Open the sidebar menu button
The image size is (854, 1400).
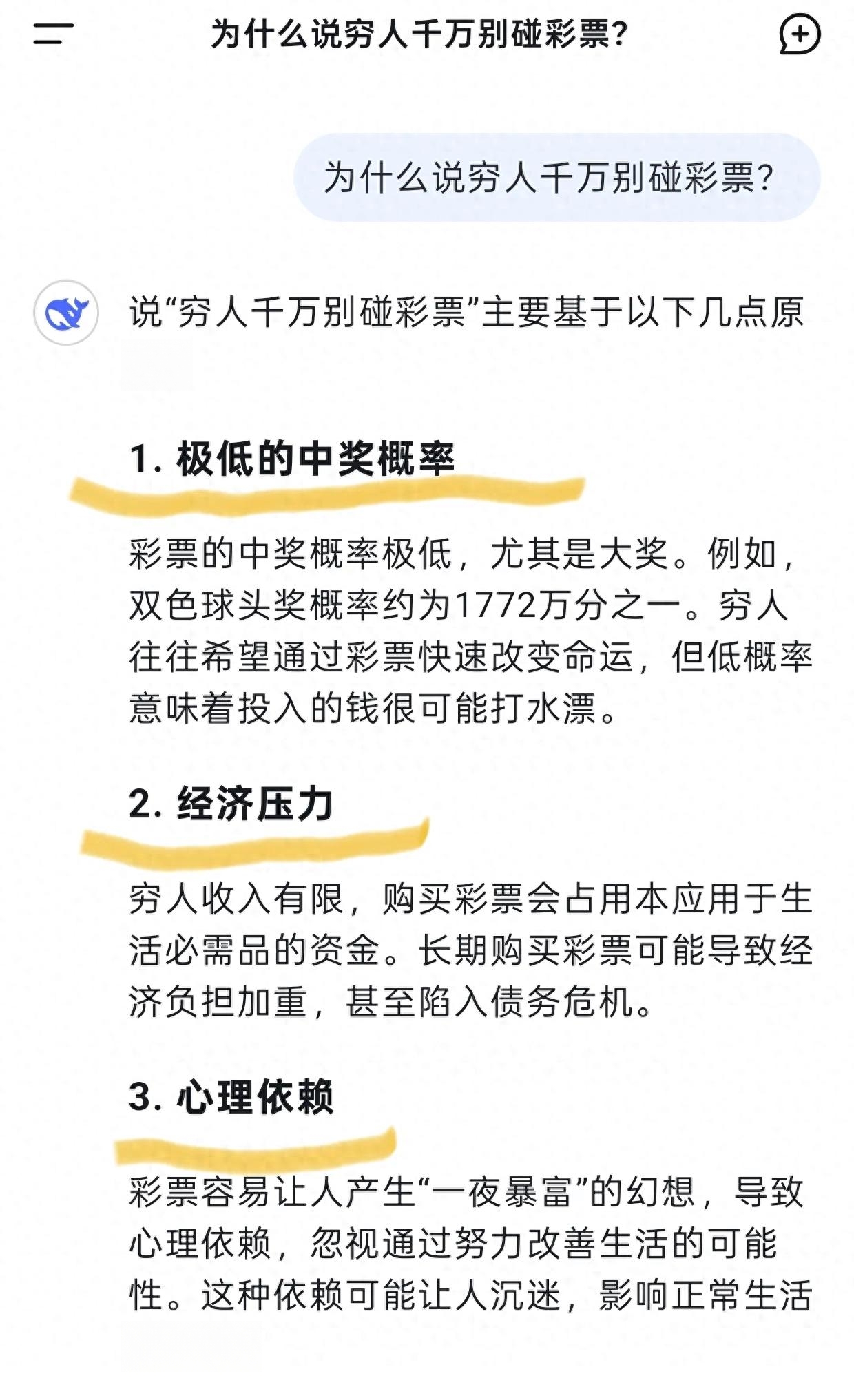click(53, 34)
